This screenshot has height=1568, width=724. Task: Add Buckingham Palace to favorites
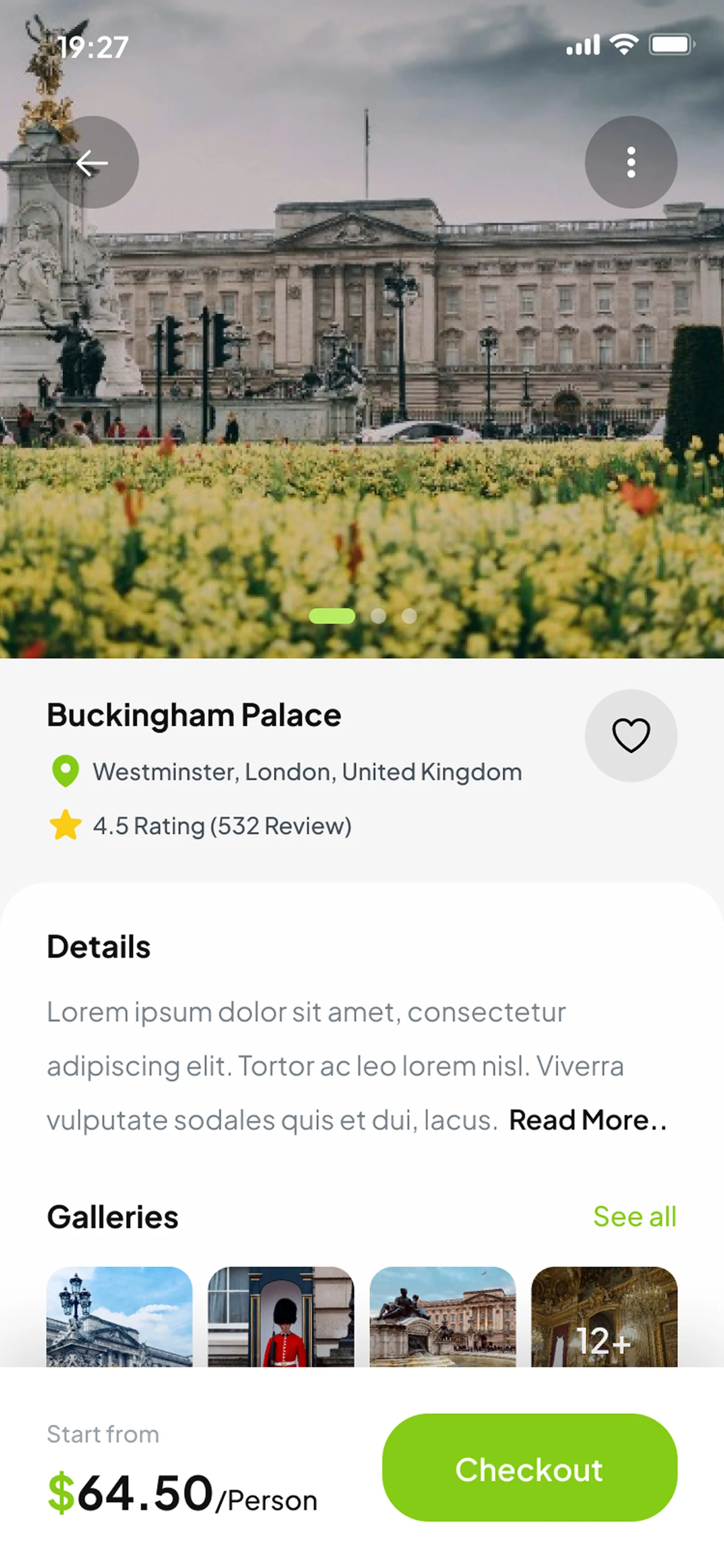coord(630,735)
